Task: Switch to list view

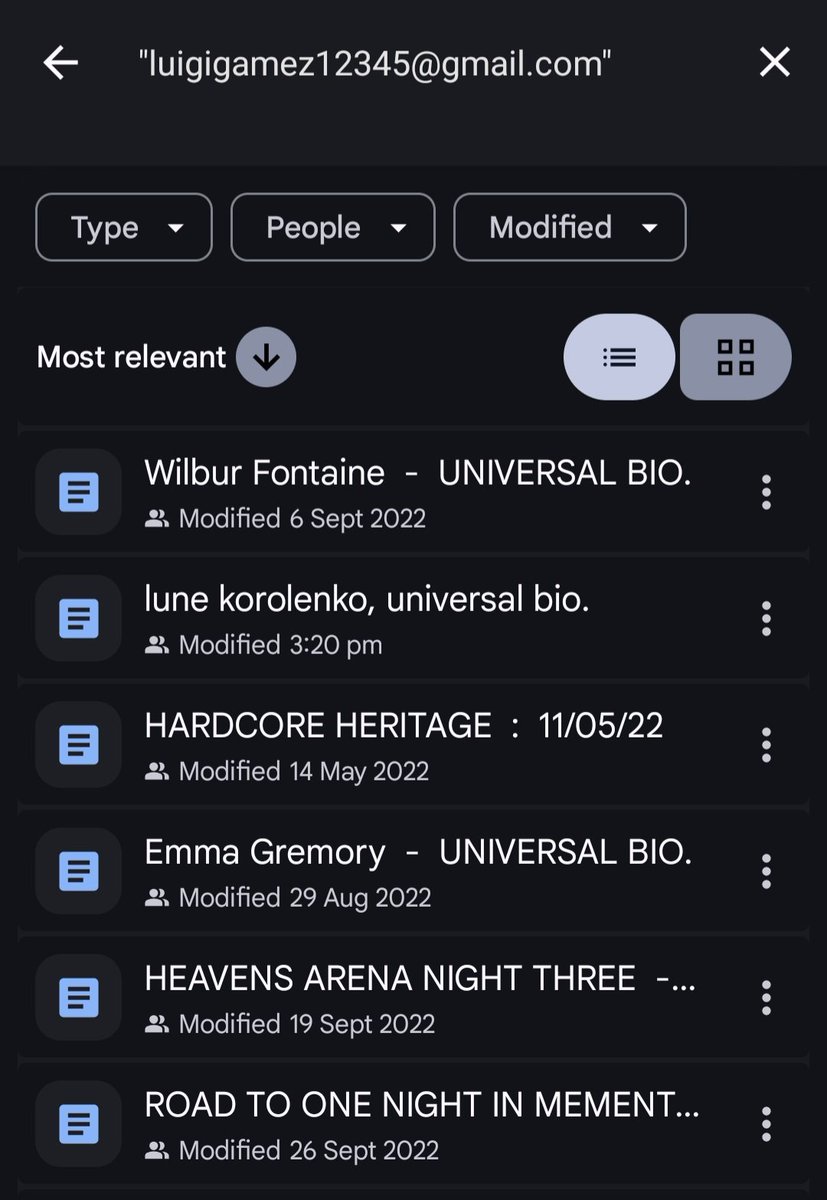Action: tap(619, 357)
